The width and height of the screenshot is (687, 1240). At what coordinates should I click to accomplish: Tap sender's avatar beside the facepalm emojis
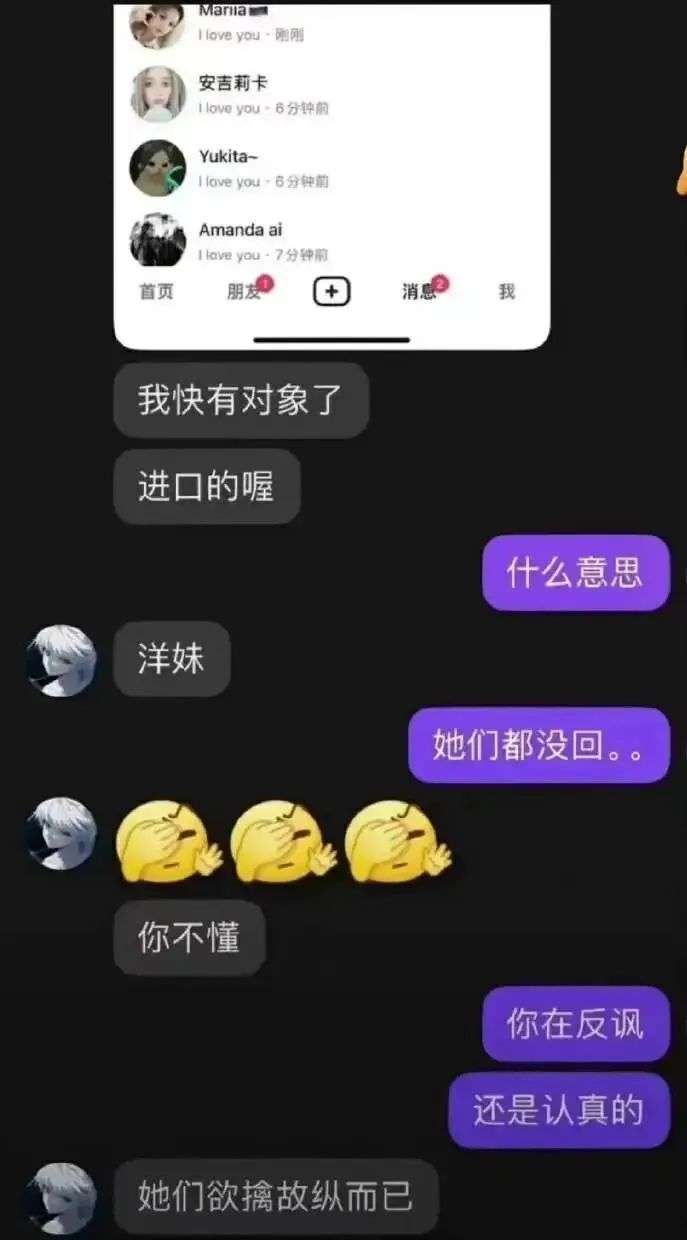62,833
